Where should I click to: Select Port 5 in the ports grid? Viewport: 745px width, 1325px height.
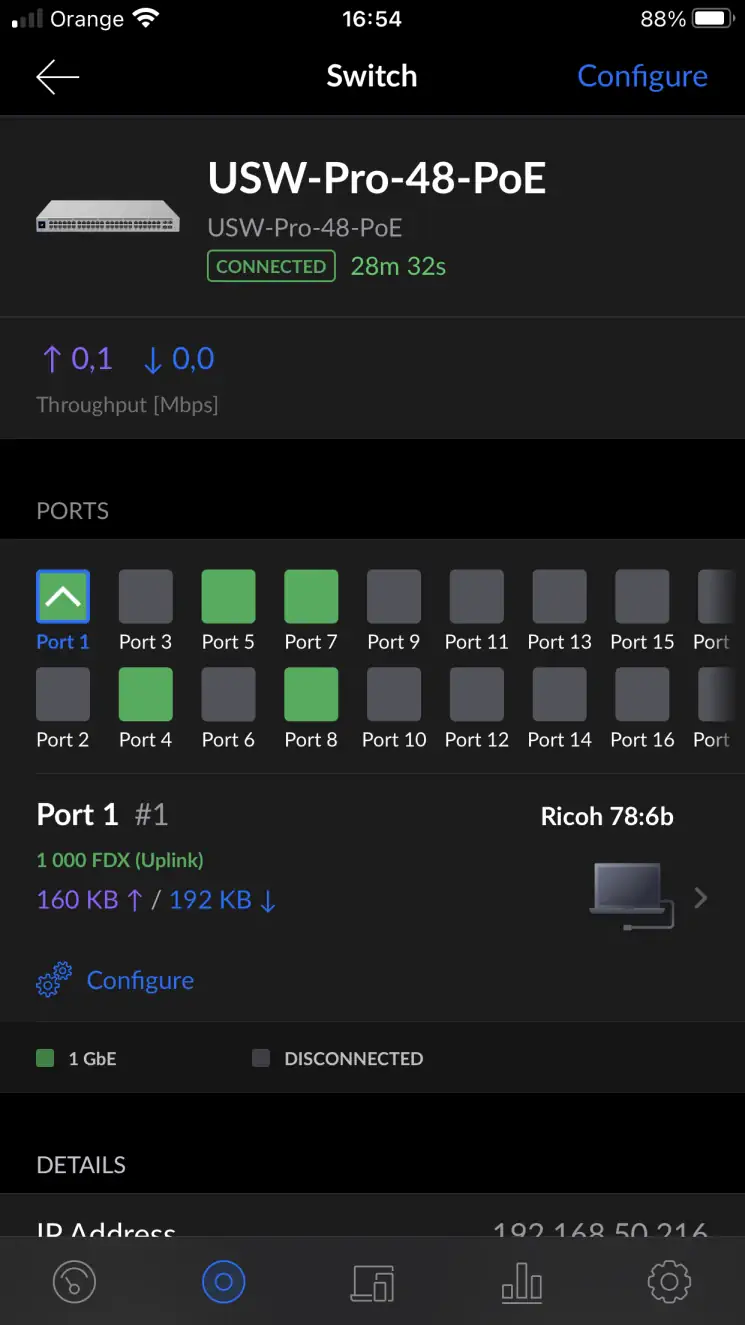coord(228,597)
